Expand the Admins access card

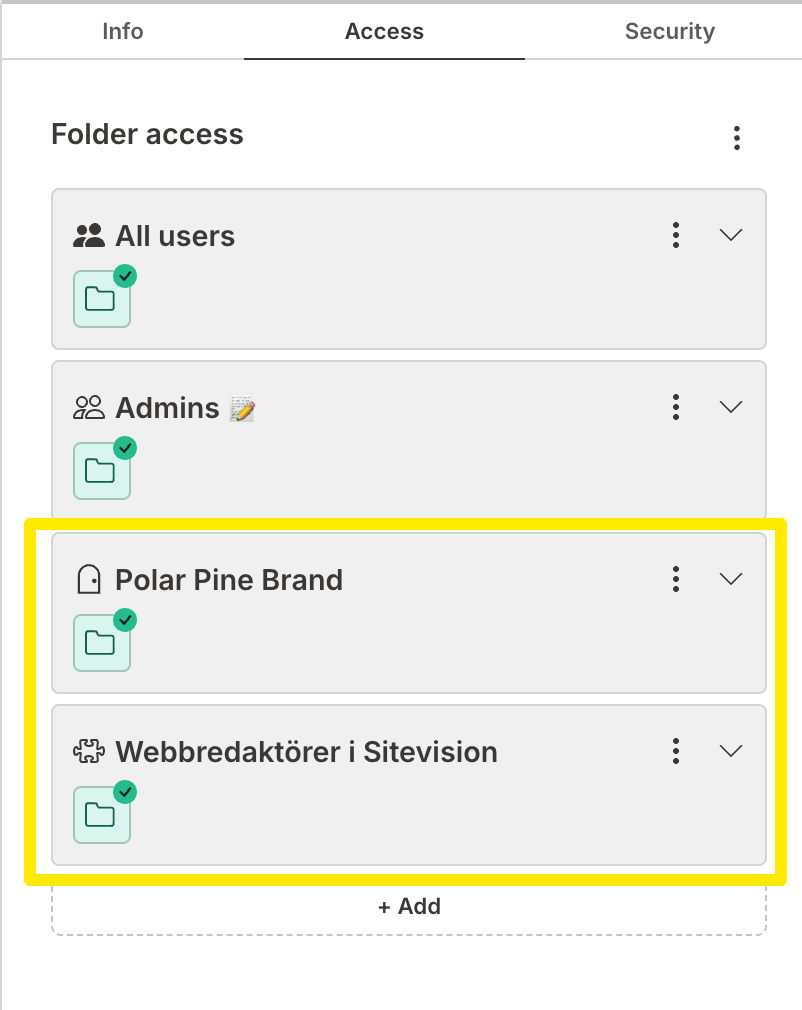(731, 407)
